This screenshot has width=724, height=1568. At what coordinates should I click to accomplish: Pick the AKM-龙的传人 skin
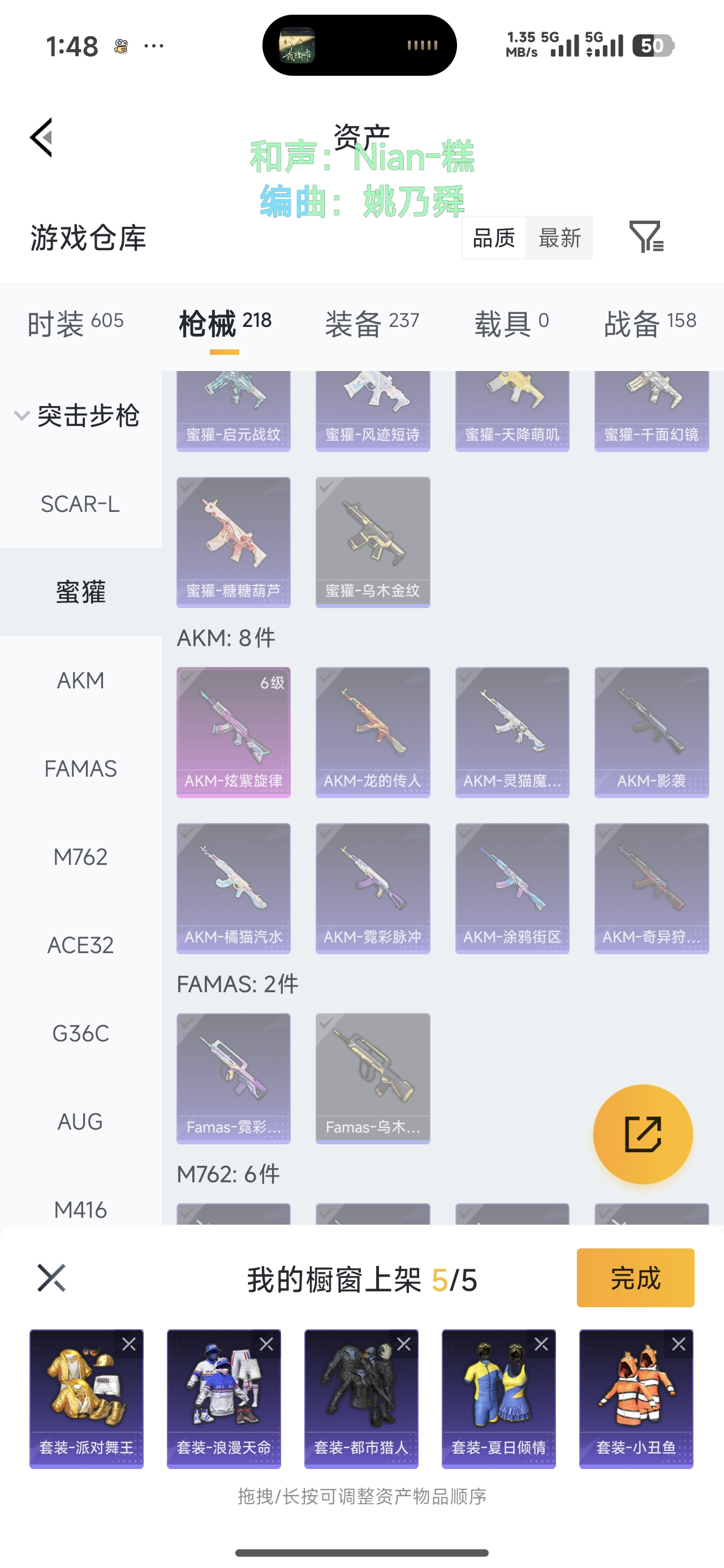(373, 731)
